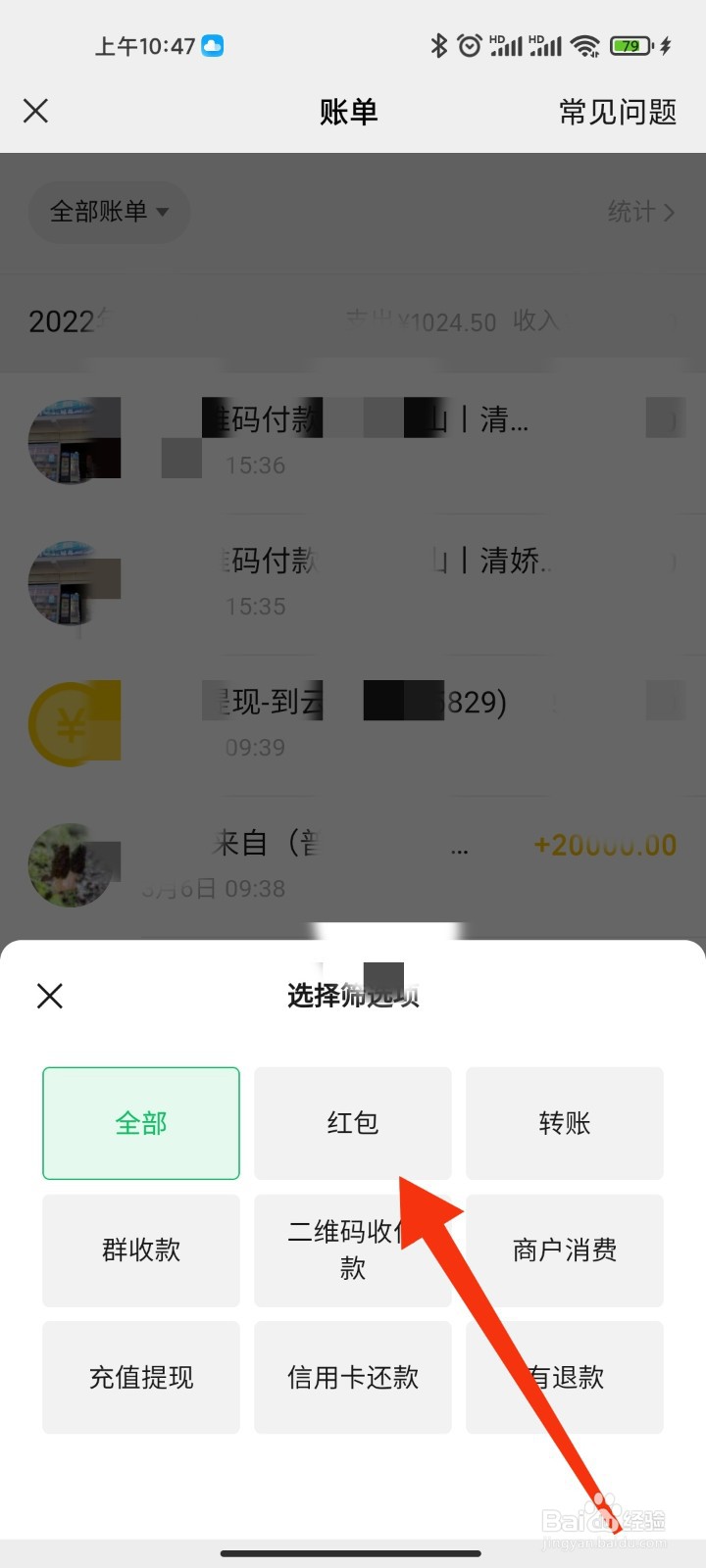Enable the 转账 filter option

[x=565, y=1123]
